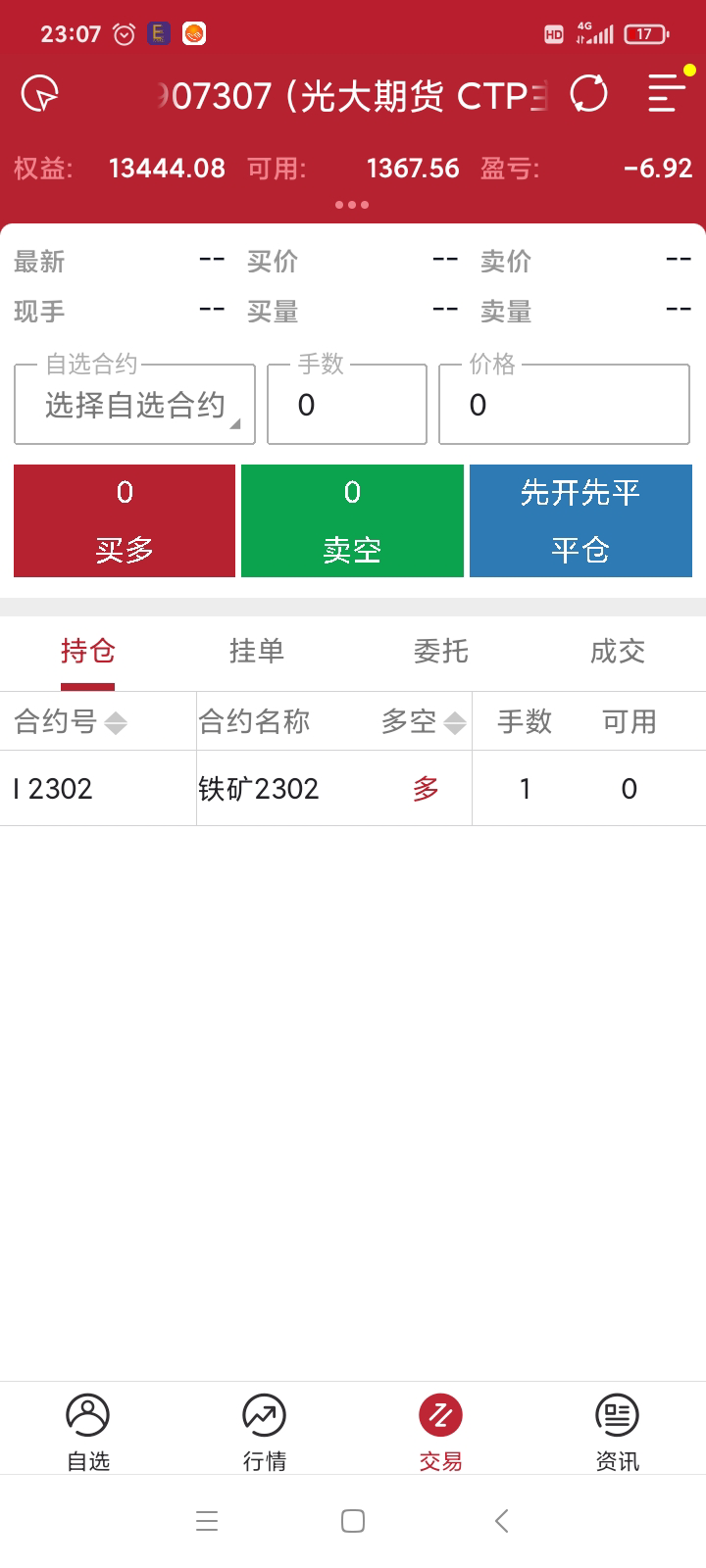This screenshot has height=1568, width=706.
Task: Go back with the system back button
Action: (501, 1521)
